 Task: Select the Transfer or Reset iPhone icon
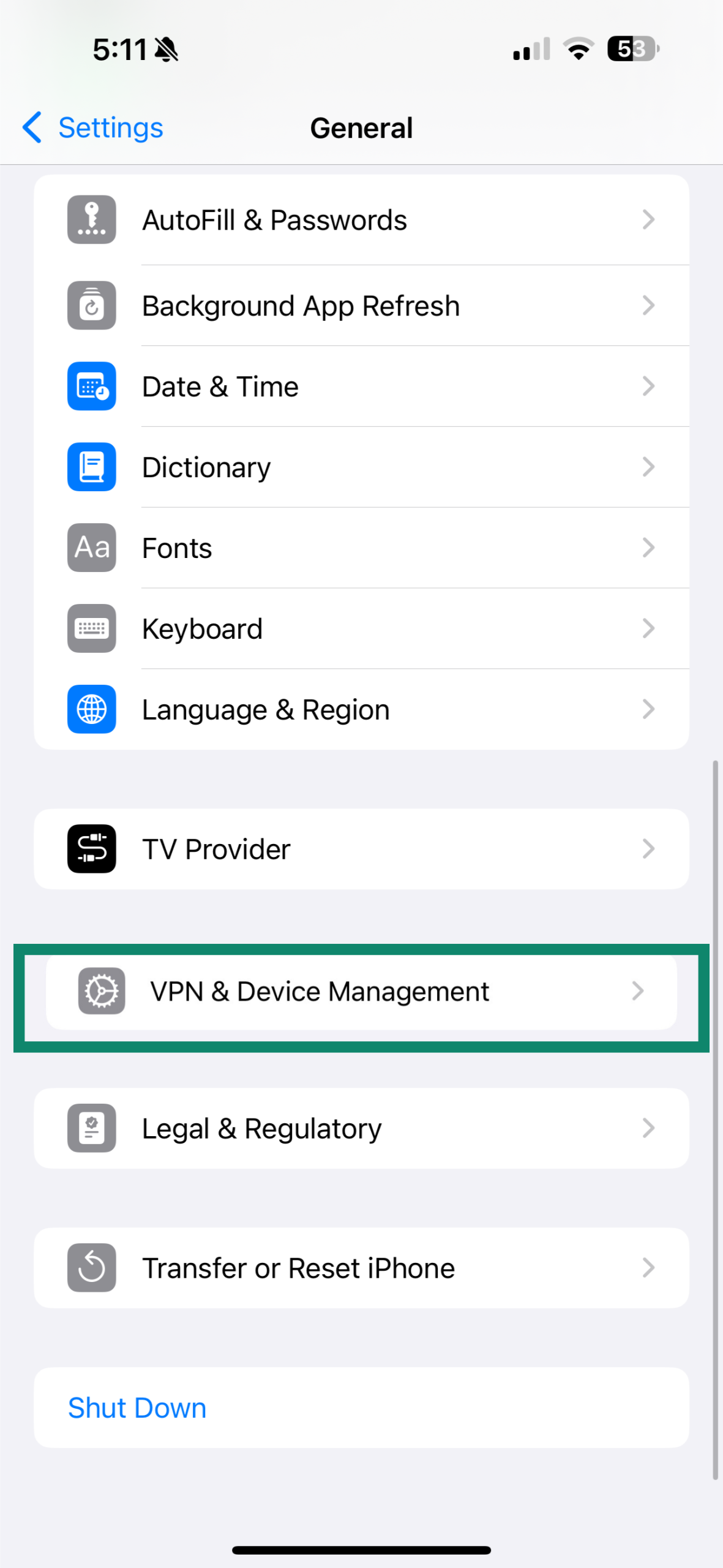[91, 1268]
